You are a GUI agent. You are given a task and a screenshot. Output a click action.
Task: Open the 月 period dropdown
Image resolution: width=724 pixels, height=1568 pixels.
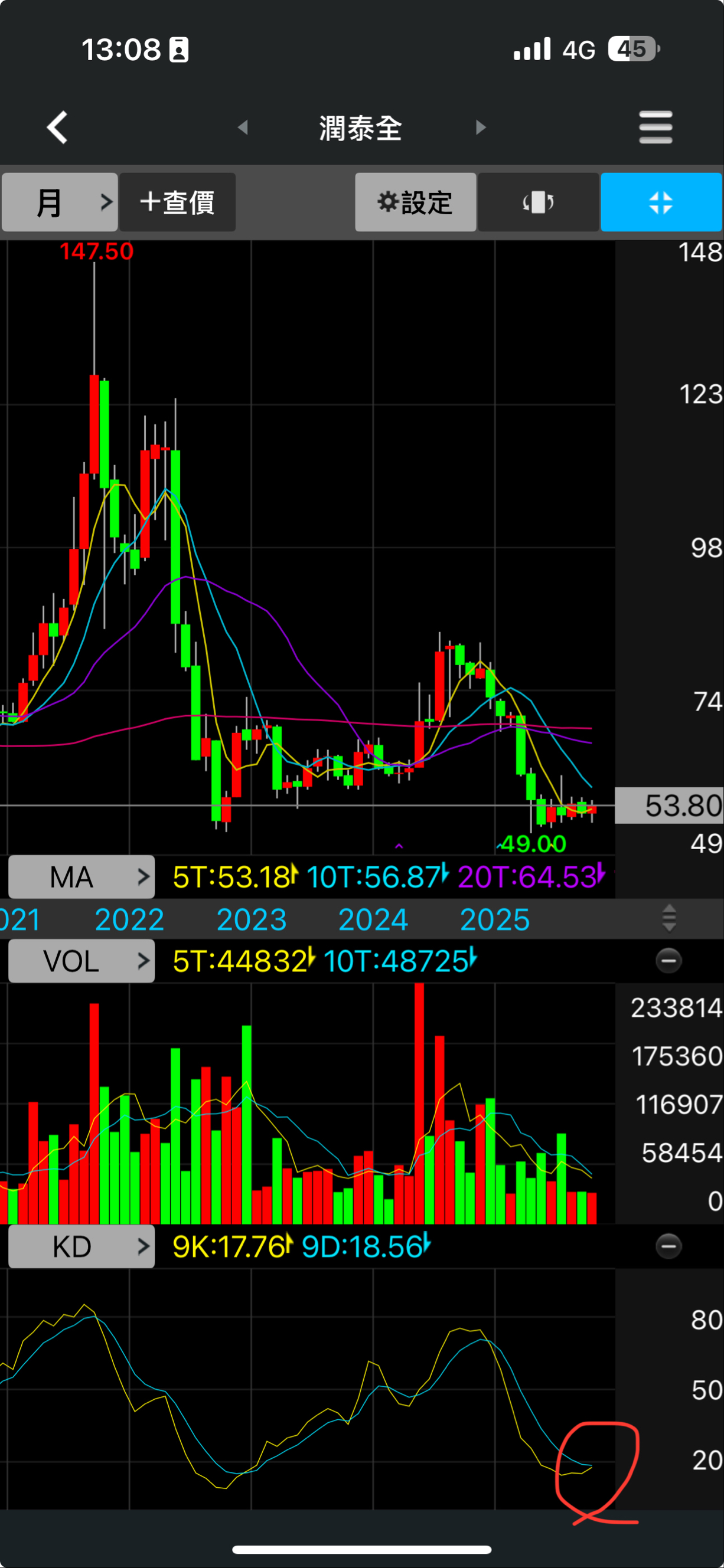pos(60,202)
